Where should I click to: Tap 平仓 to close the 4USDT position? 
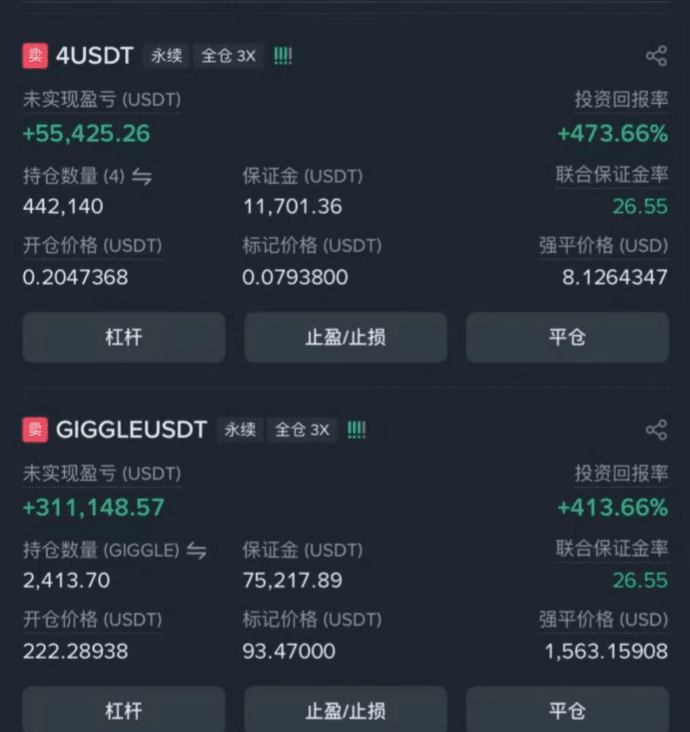(x=567, y=337)
